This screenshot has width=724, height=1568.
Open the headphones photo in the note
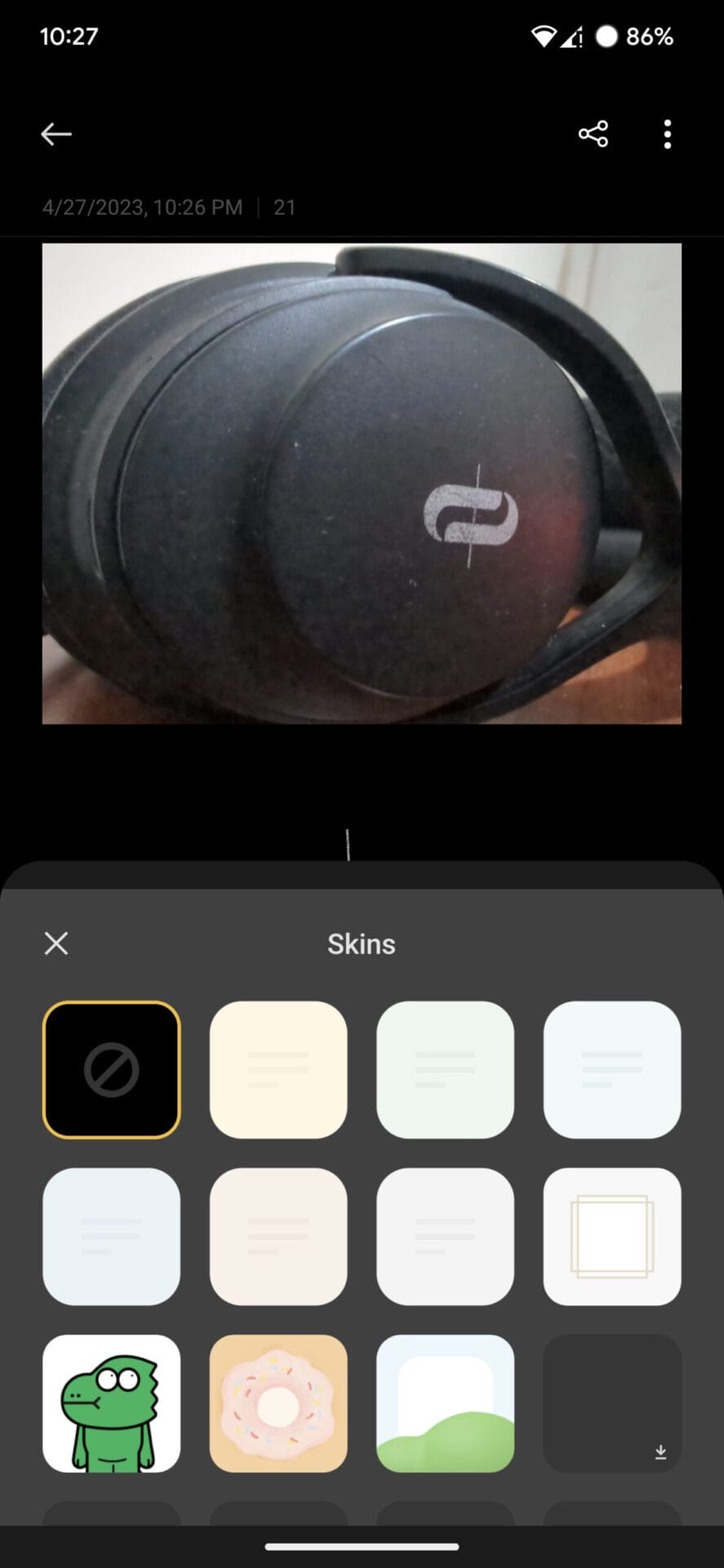(362, 483)
